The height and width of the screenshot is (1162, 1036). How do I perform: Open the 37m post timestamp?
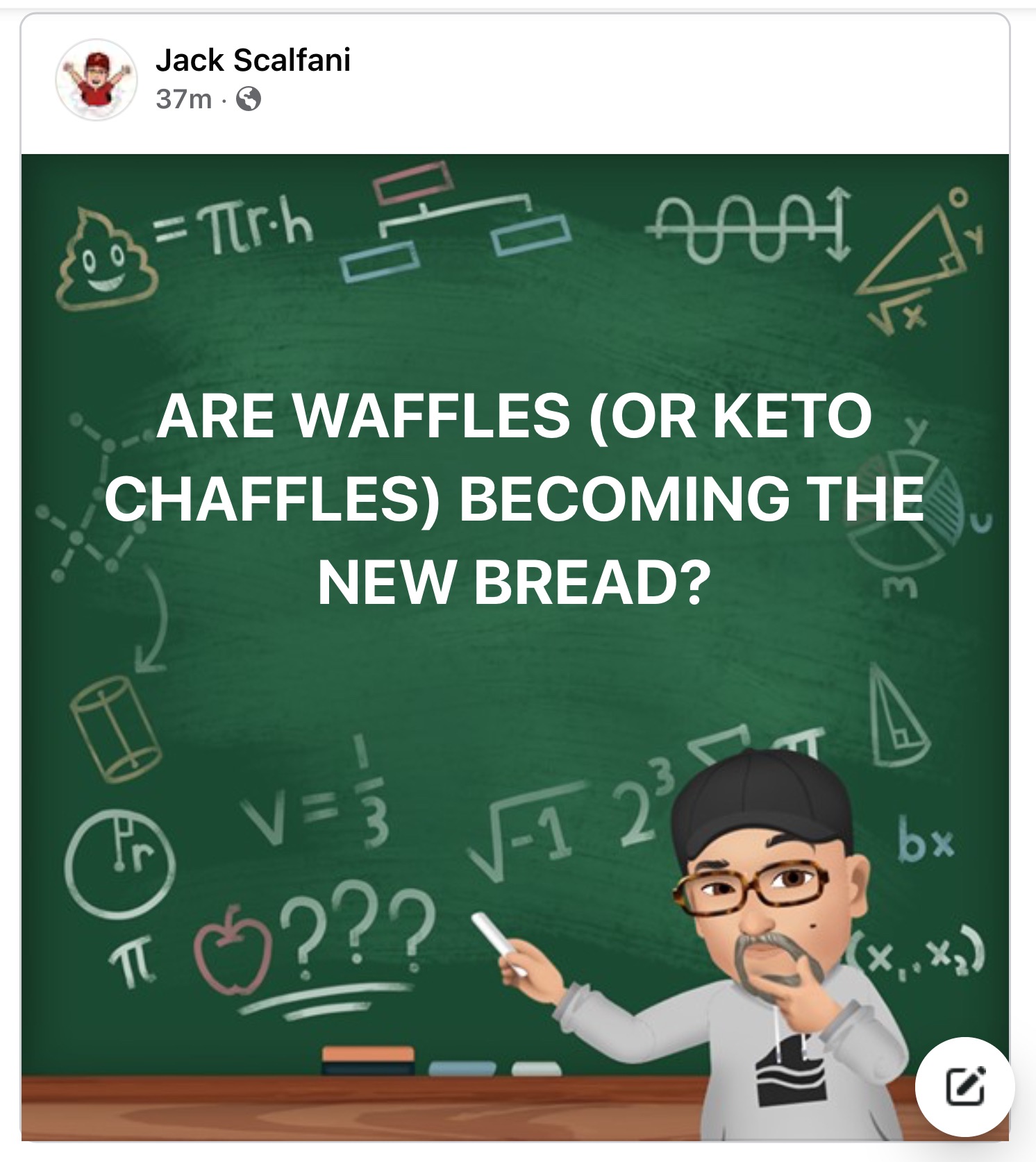[183, 100]
